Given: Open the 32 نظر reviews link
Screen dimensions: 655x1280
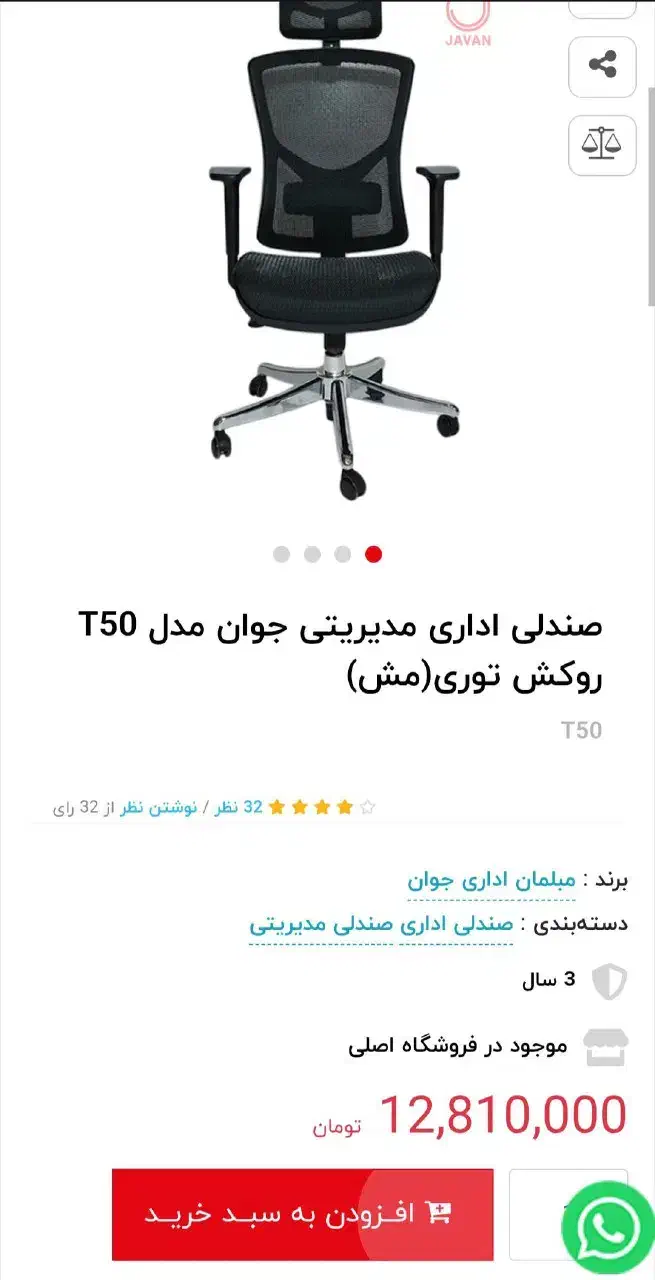Looking at the screenshot, I should [238, 807].
